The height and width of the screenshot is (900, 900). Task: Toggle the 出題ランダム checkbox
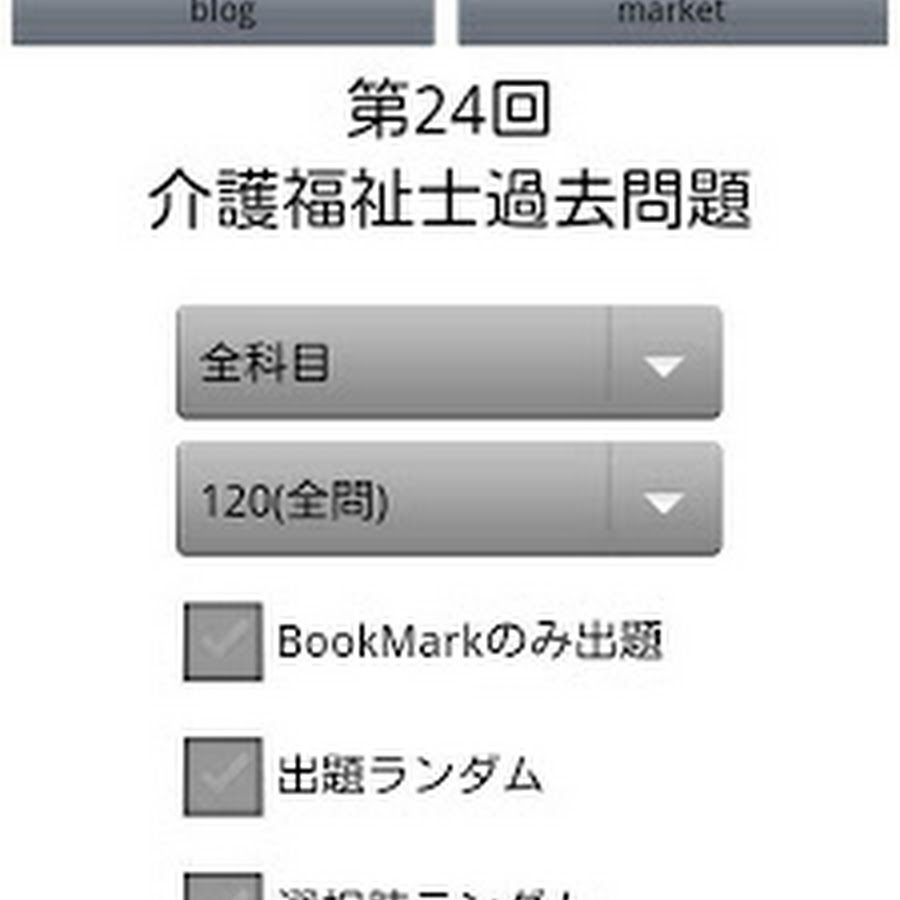(223, 776)
